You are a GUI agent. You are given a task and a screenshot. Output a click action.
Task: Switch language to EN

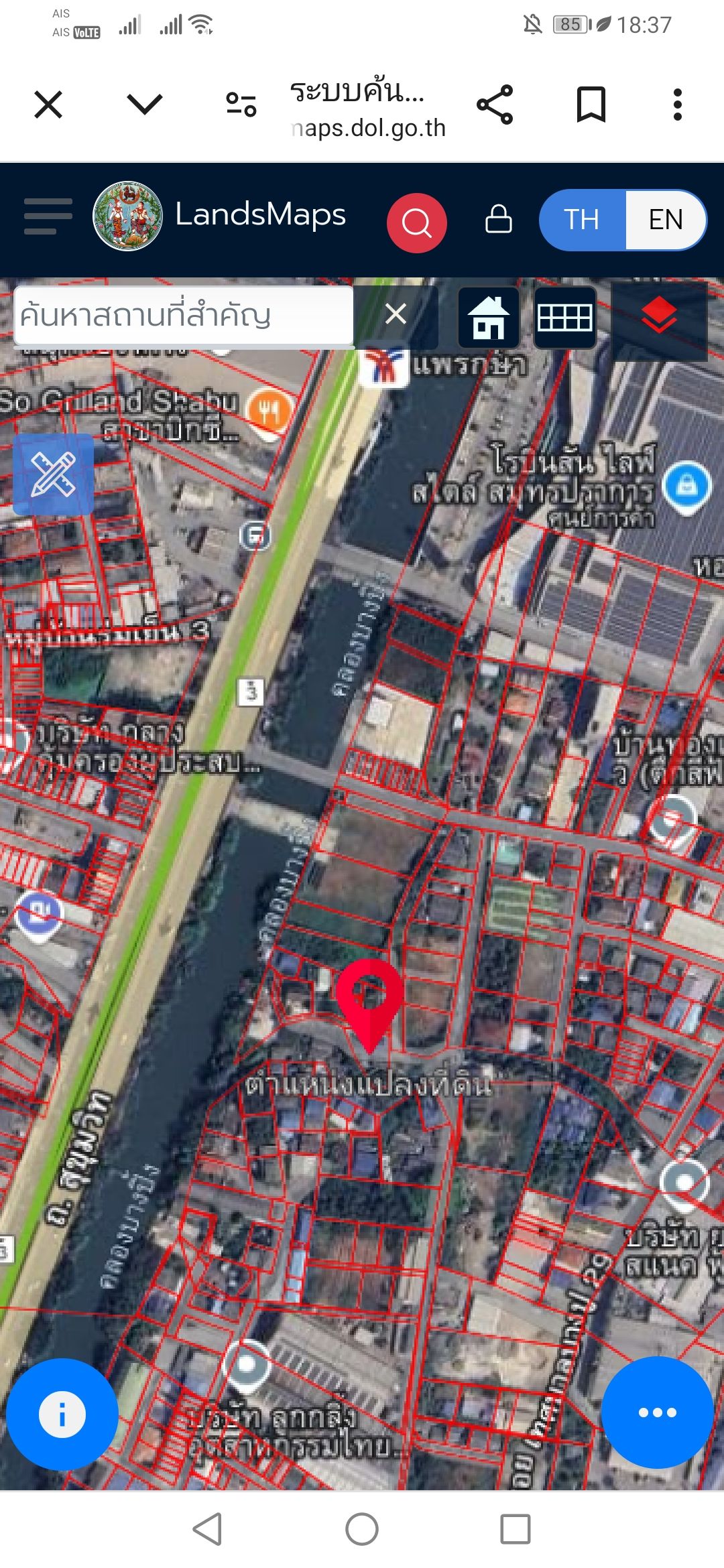(666, 220)
